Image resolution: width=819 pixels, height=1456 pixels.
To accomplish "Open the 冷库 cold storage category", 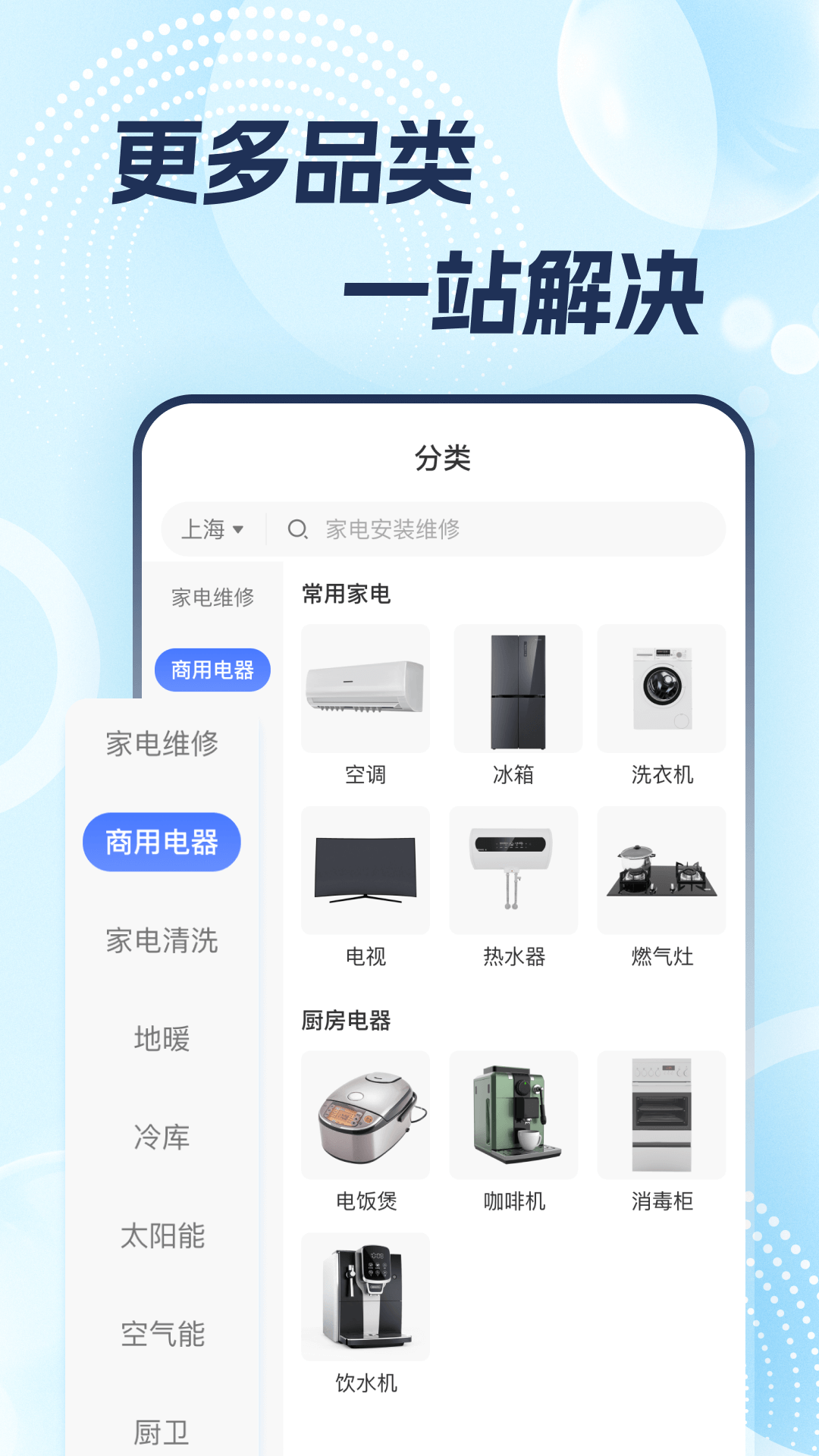I will [x=163, y=1137].
